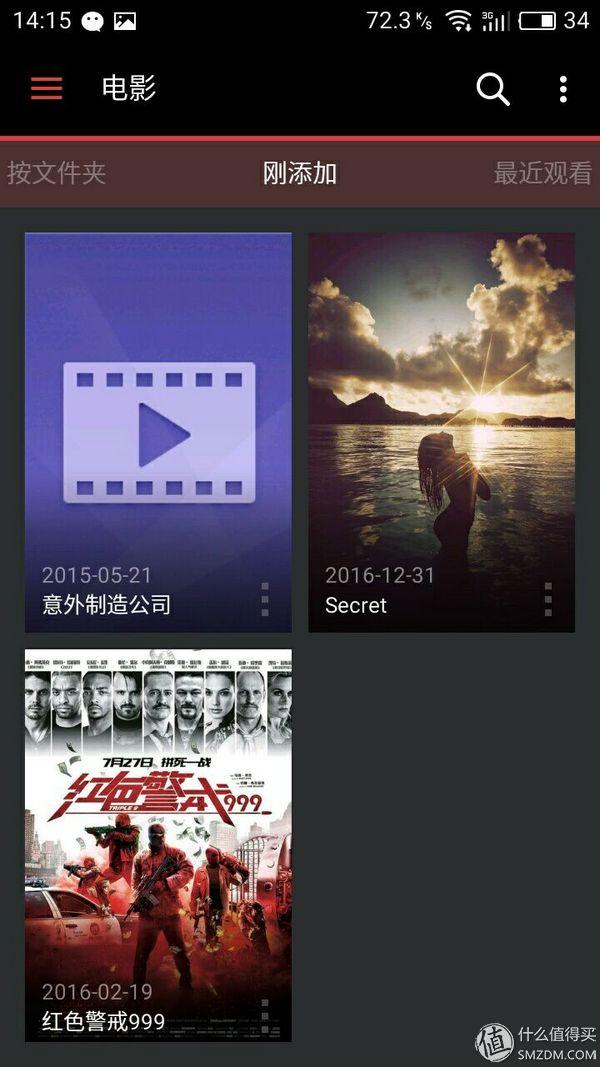
Task: Select the 刚添加 tab
Action: [300, 173]
